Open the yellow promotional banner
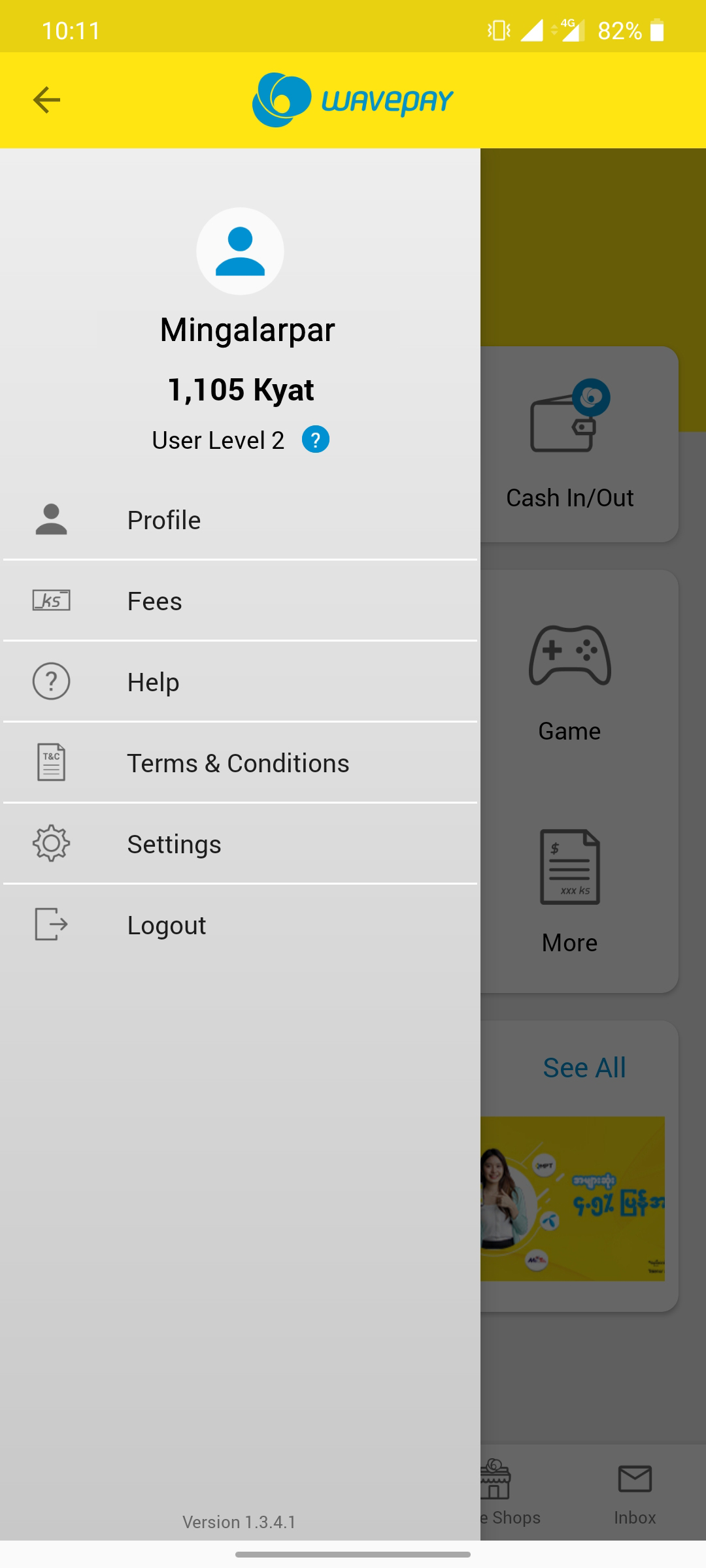Image resolution: width=706 pixels, height=1568 pixels. 573,1198
